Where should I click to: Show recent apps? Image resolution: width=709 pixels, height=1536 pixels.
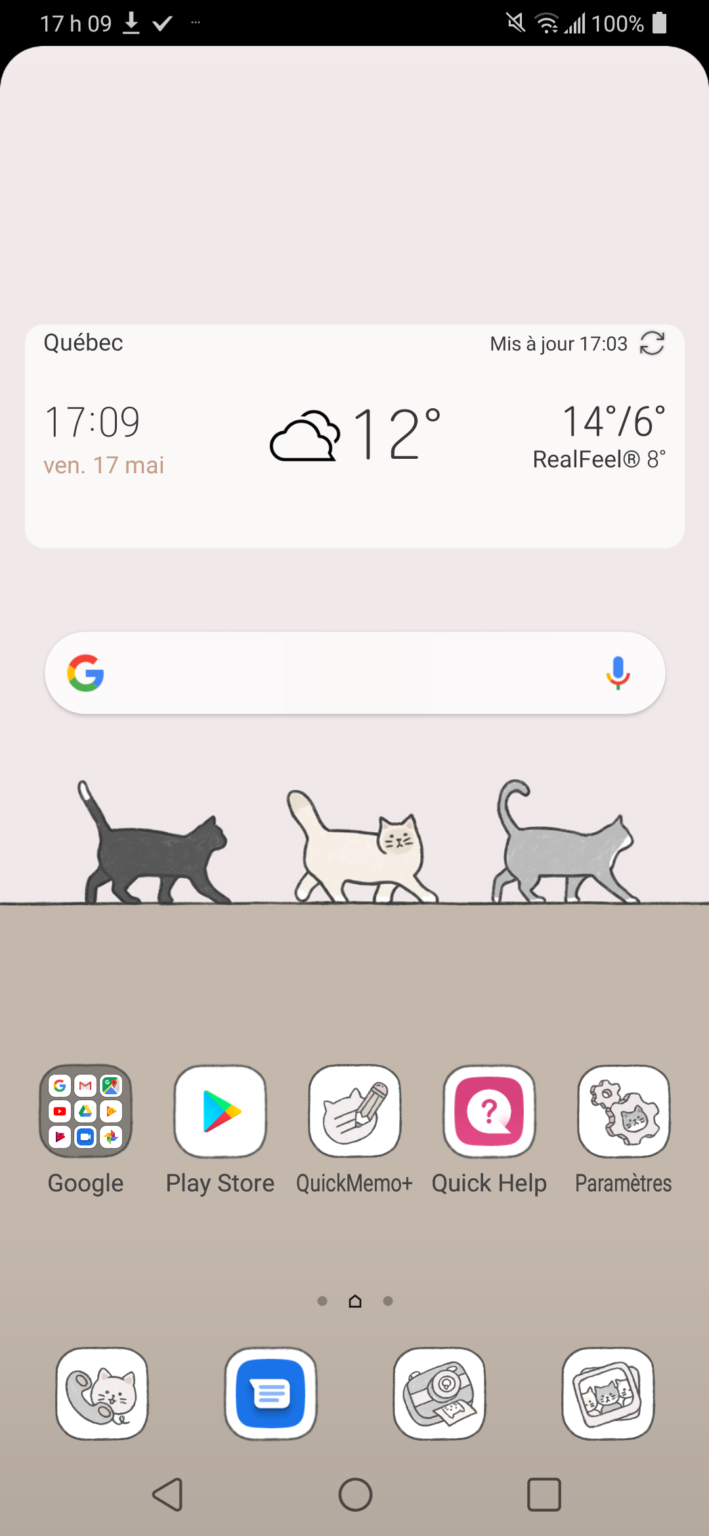(x=543, y=1495)
